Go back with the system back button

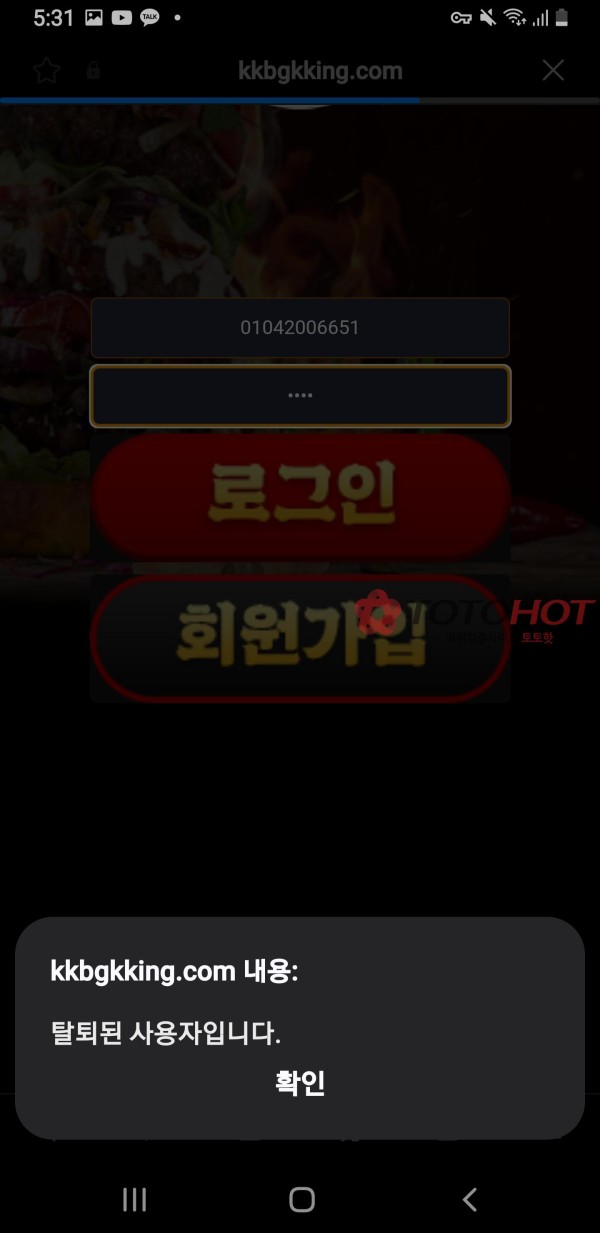[469, 1199]
